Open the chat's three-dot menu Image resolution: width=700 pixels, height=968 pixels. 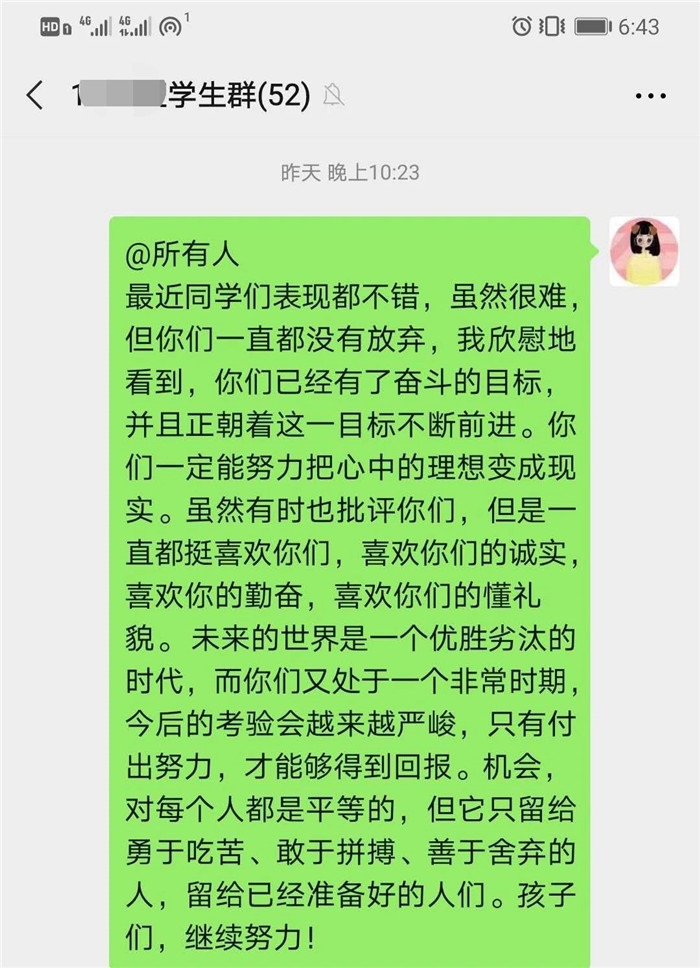(651, 96)
